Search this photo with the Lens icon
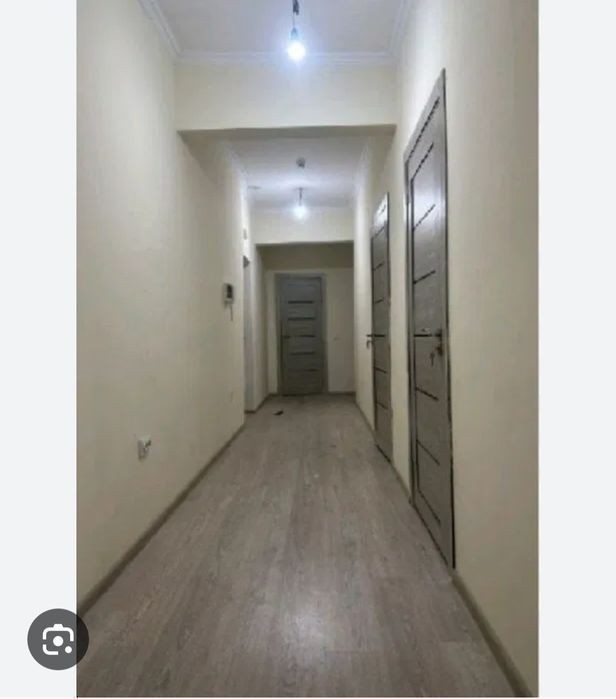Screen dimensions: 616x699 point(58,639)
